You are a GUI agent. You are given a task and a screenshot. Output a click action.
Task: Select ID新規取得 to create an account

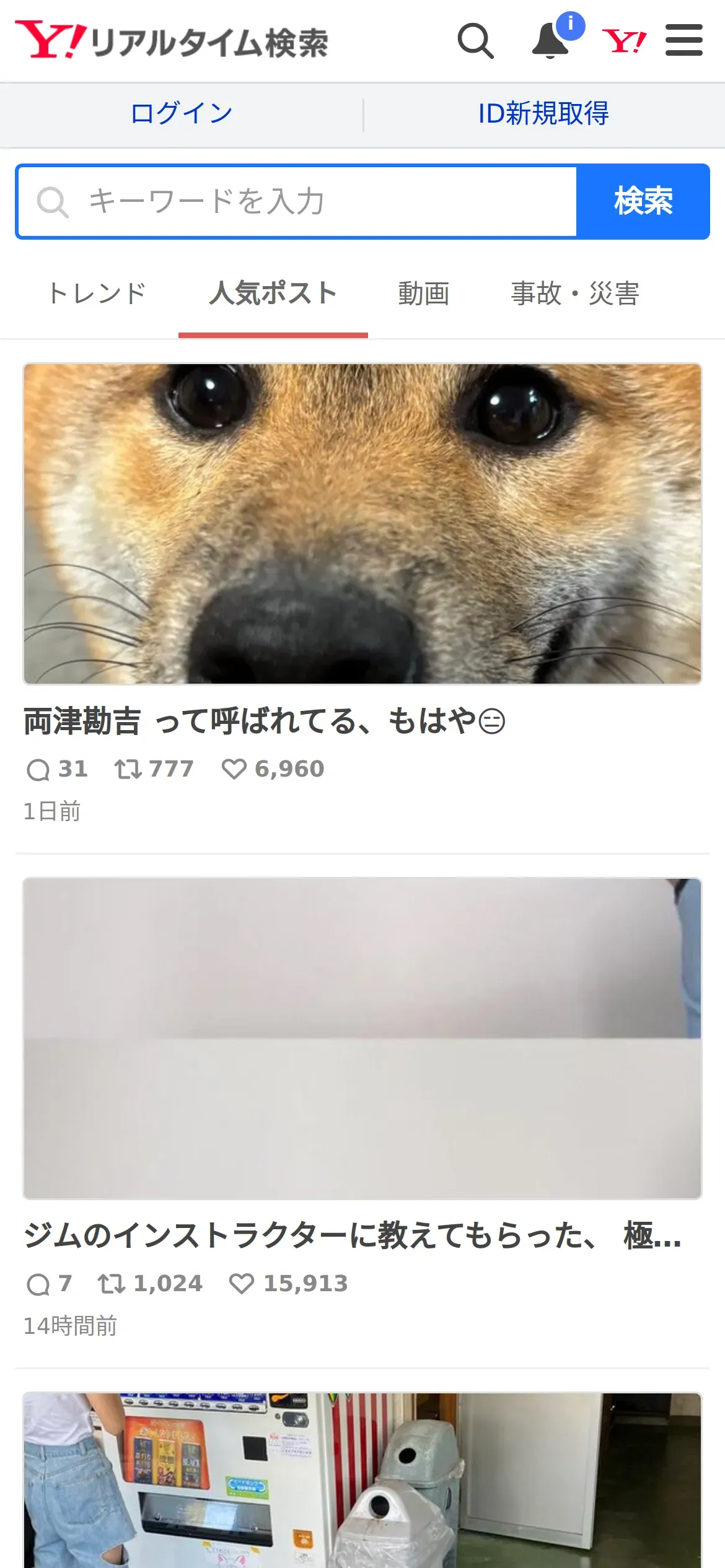pos(544,114)
